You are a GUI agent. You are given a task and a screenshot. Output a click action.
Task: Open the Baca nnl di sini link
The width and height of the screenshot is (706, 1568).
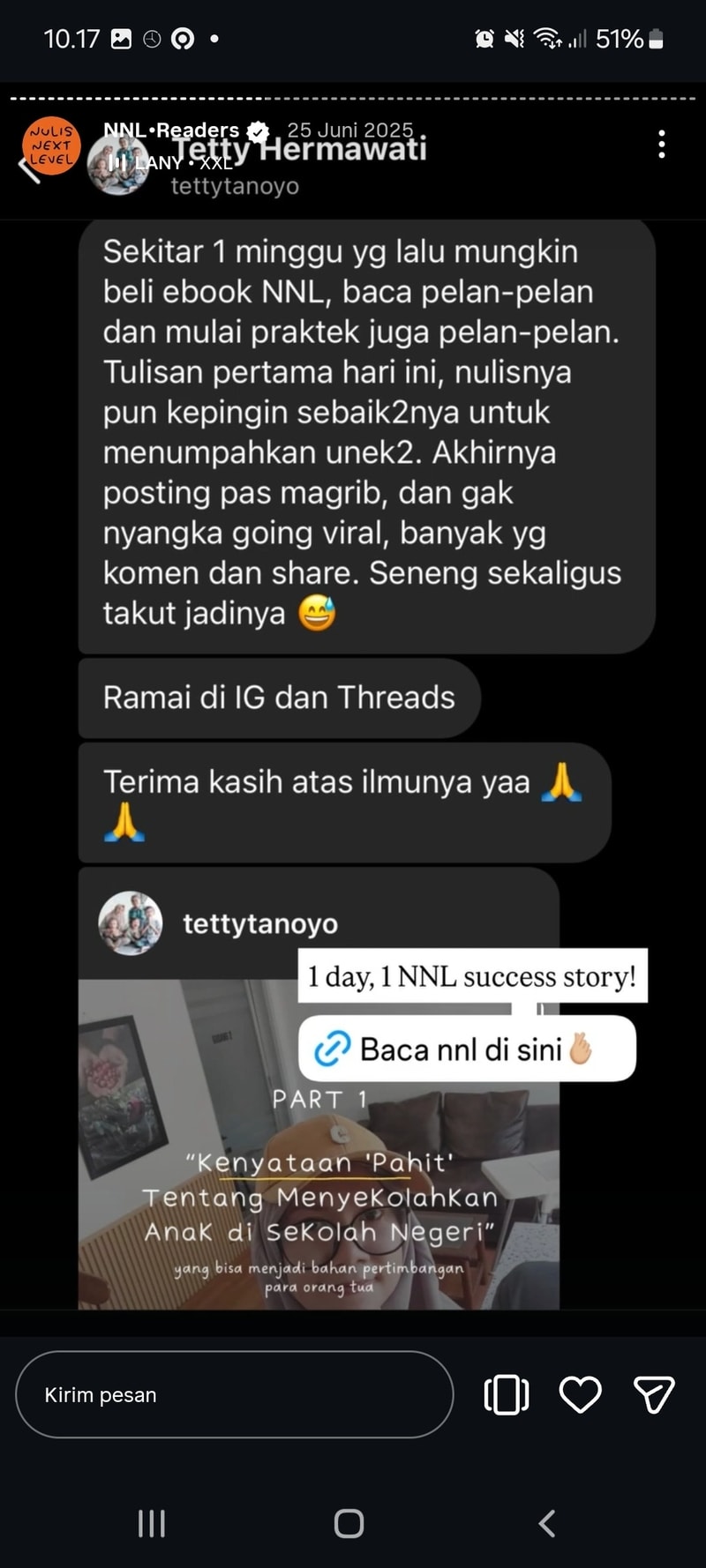click(467, 1049)
